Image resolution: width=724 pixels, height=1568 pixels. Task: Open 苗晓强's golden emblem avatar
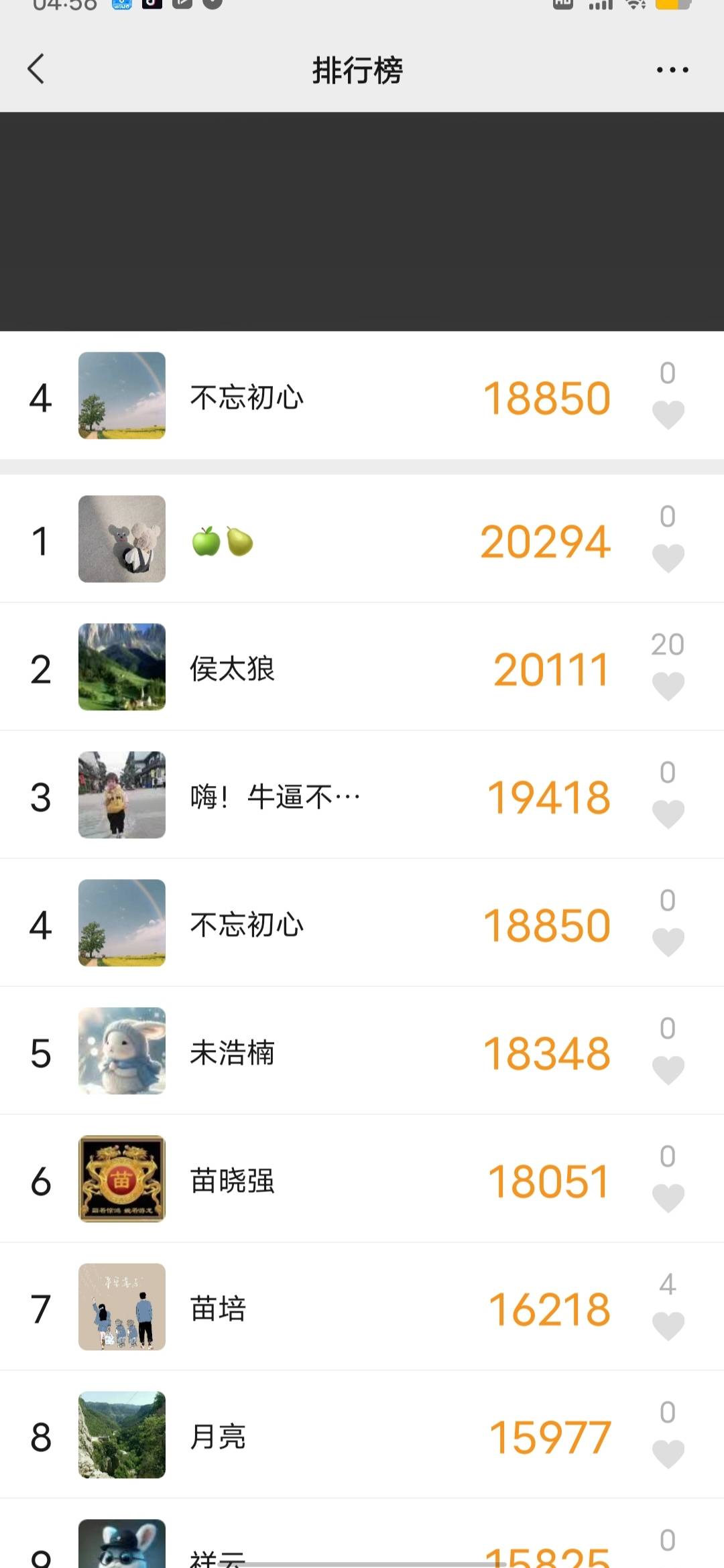coord(121,1179)
